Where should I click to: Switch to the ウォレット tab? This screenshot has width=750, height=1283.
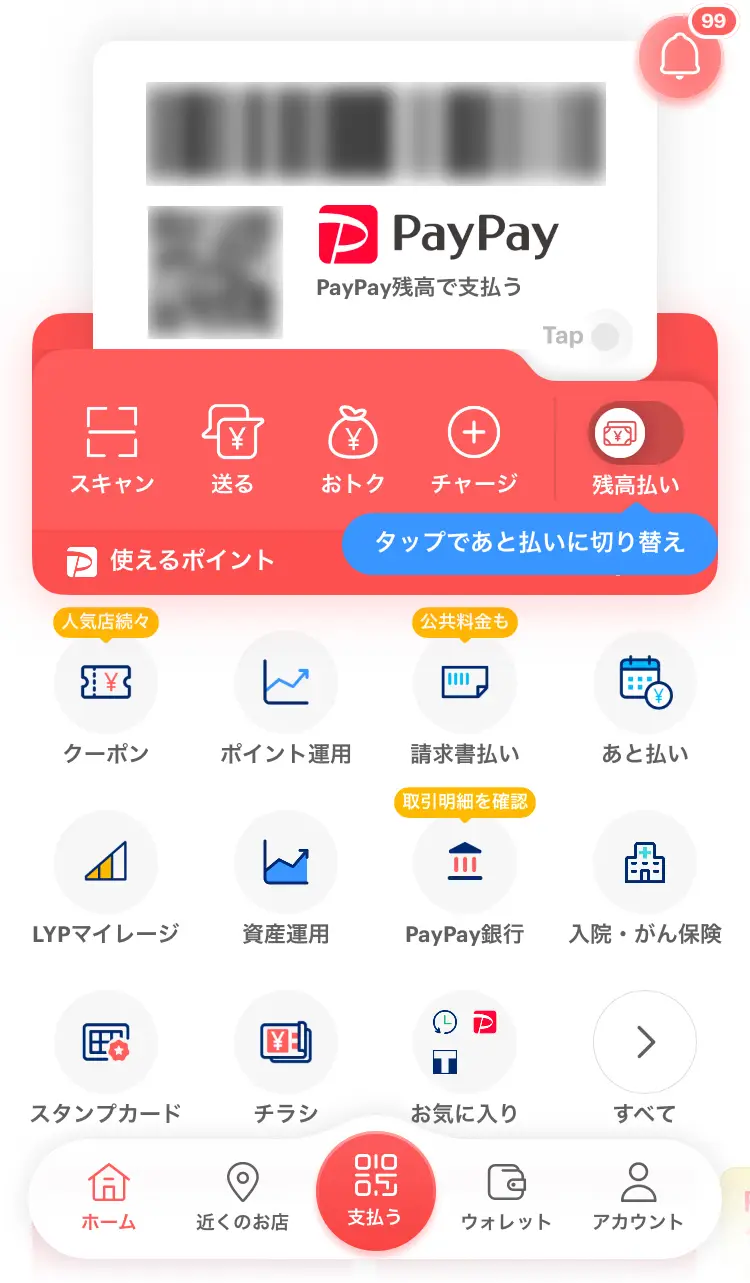coord(506,1197)
